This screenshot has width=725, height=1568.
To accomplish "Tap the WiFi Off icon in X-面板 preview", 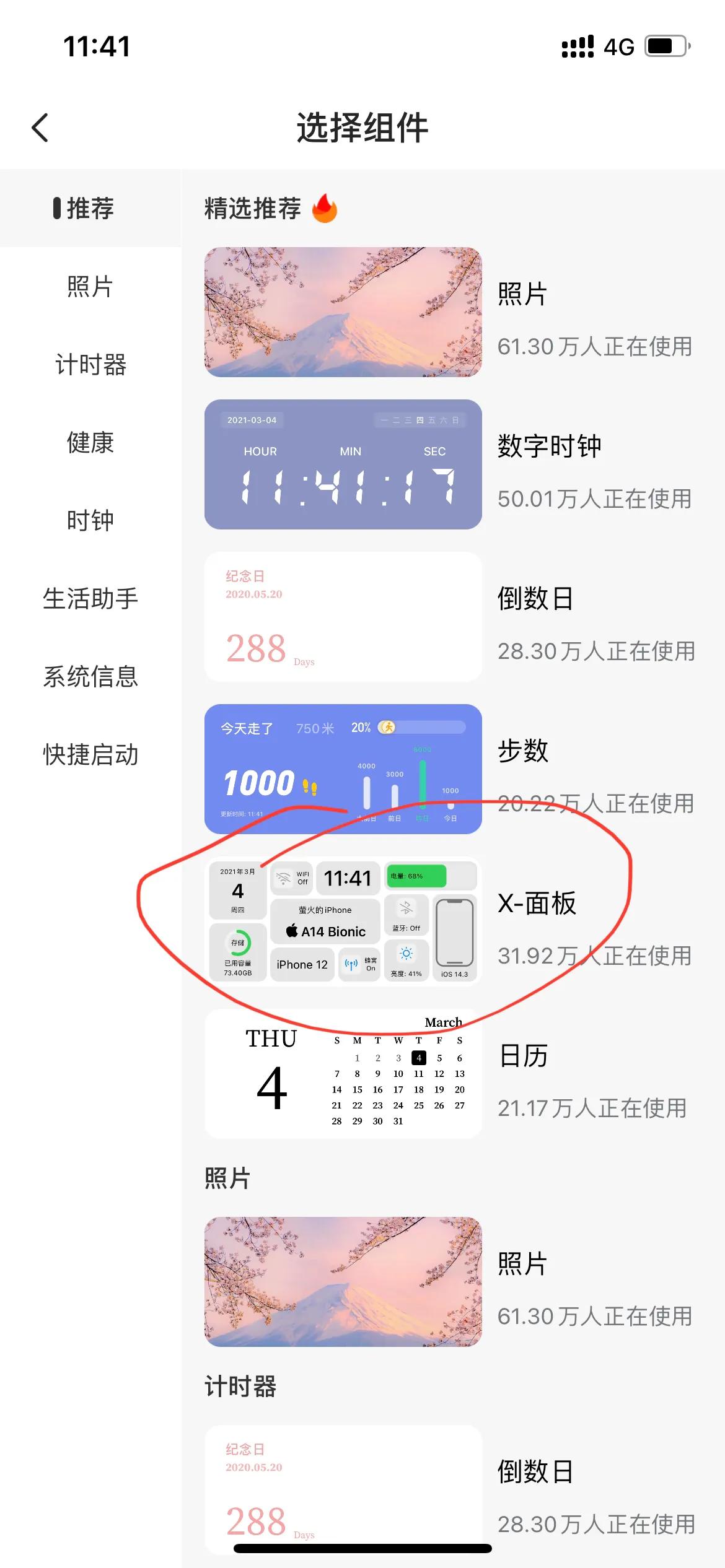I will pos(282,877).
